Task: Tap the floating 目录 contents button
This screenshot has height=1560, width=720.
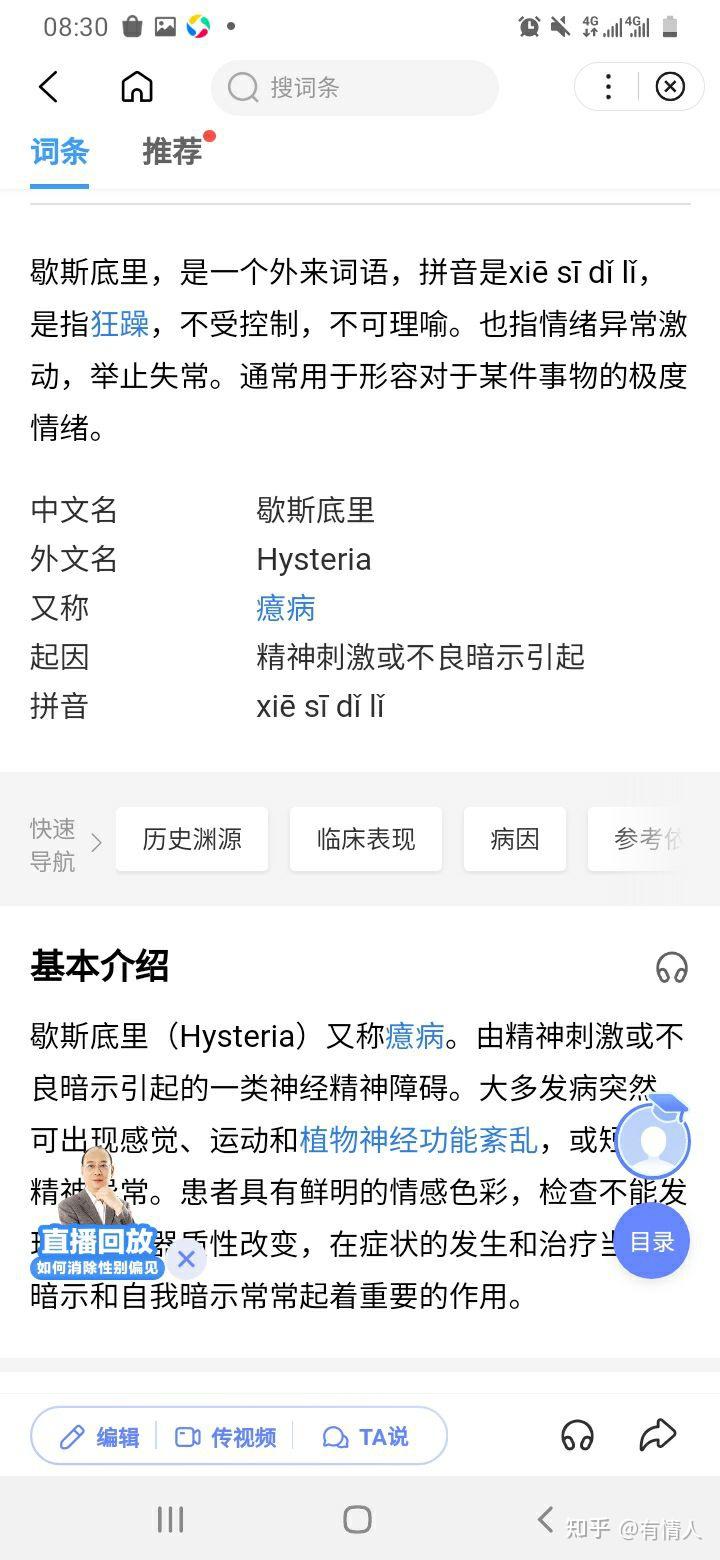Action: coord(651,1241)
